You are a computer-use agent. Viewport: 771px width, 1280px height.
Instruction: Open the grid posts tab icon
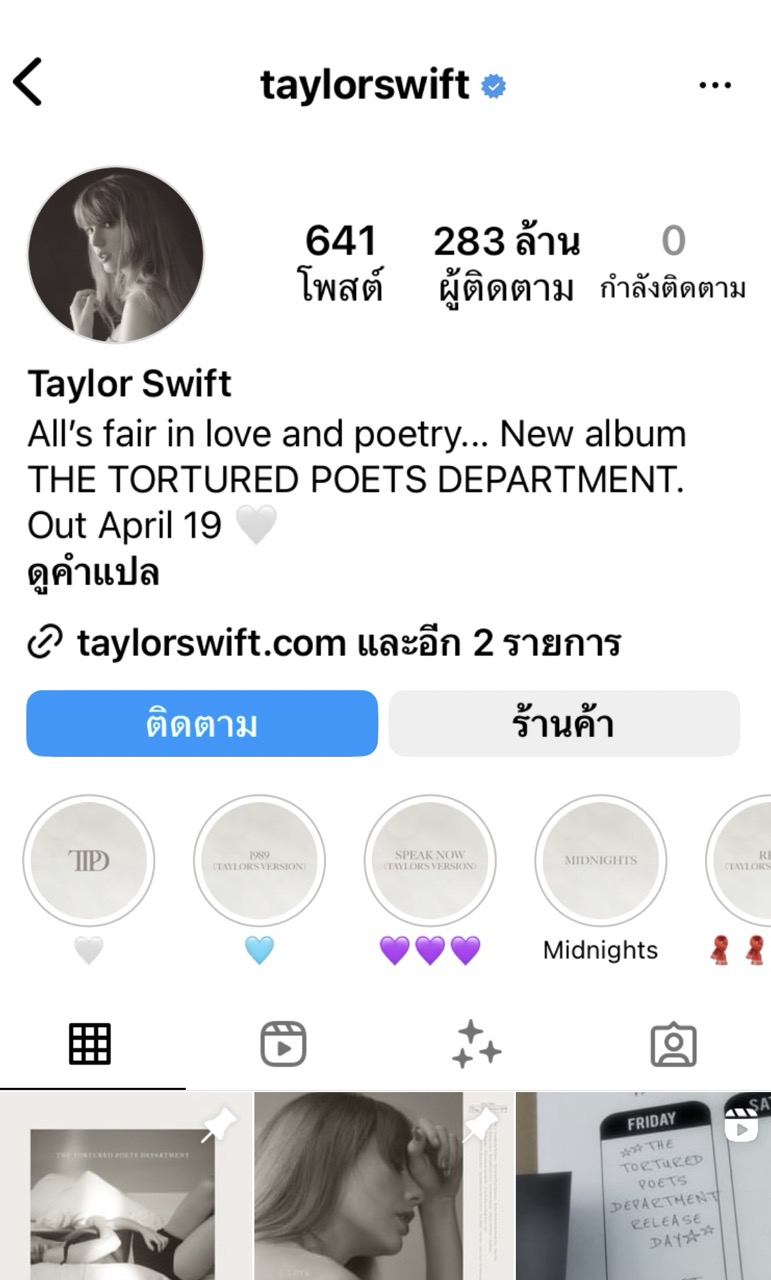(x=90, y=1044)
